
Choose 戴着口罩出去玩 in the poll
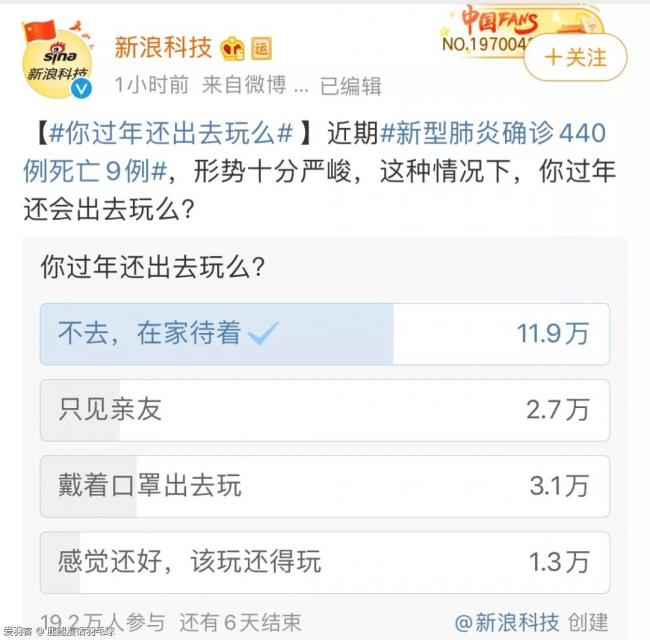324,487
